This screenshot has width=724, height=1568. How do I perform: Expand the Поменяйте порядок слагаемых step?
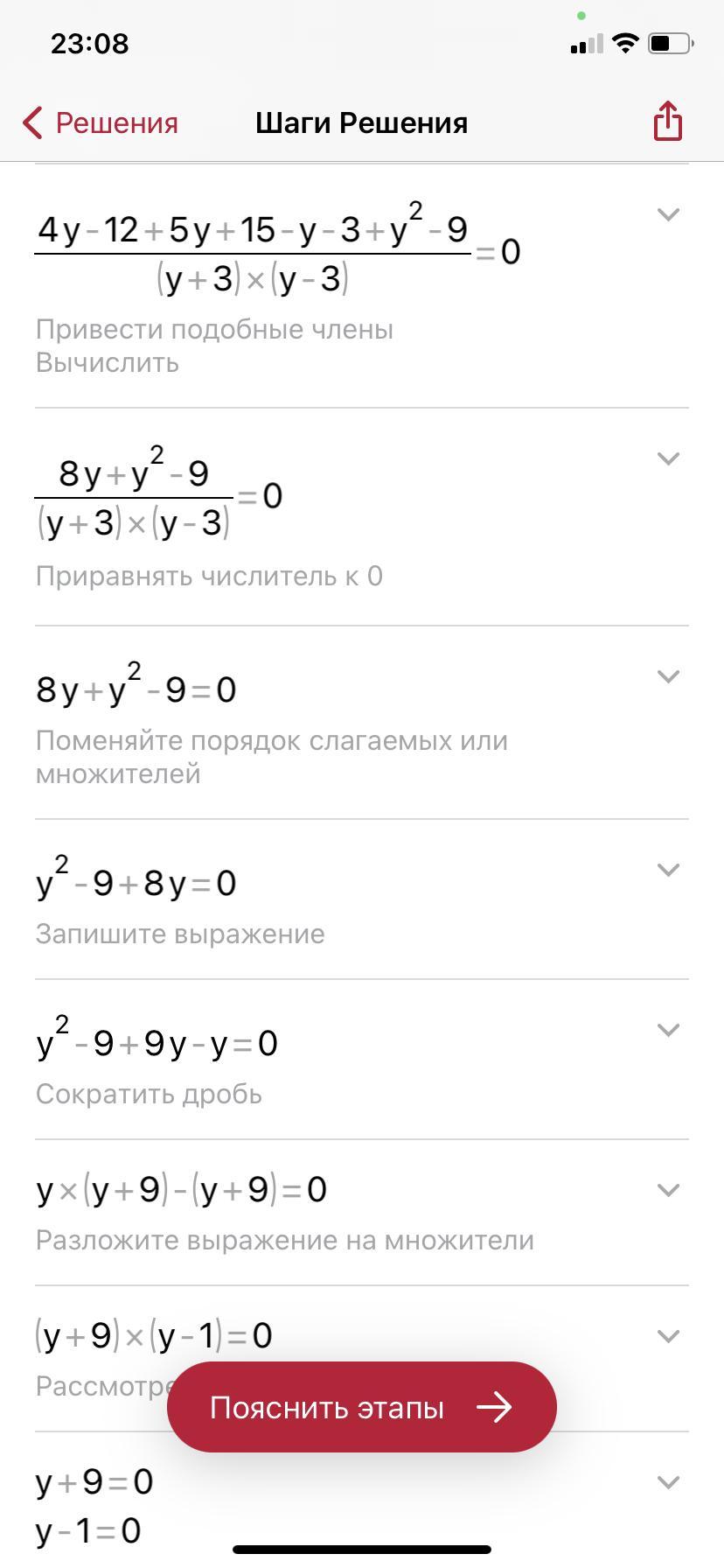(x=668, y=676)
